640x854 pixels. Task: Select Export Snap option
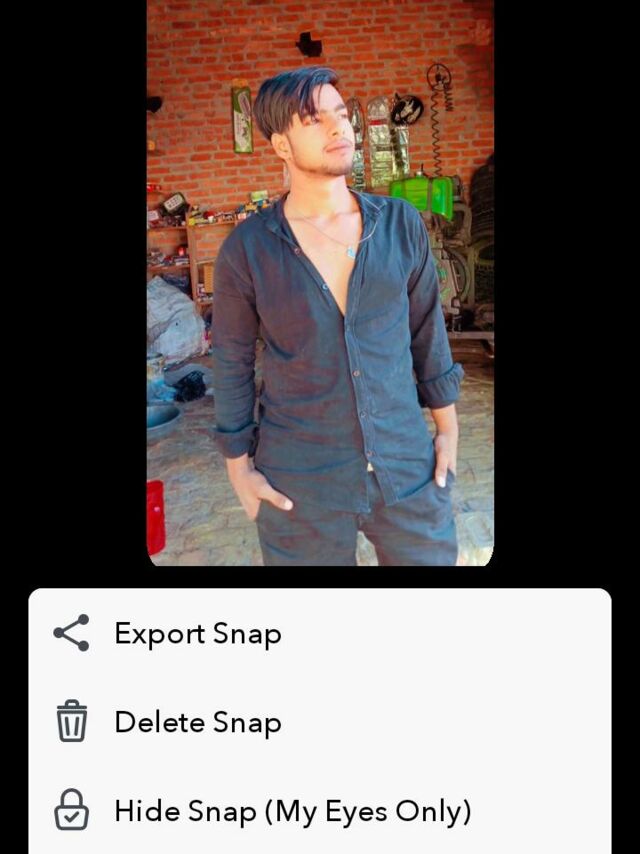(x=197, y=634)
